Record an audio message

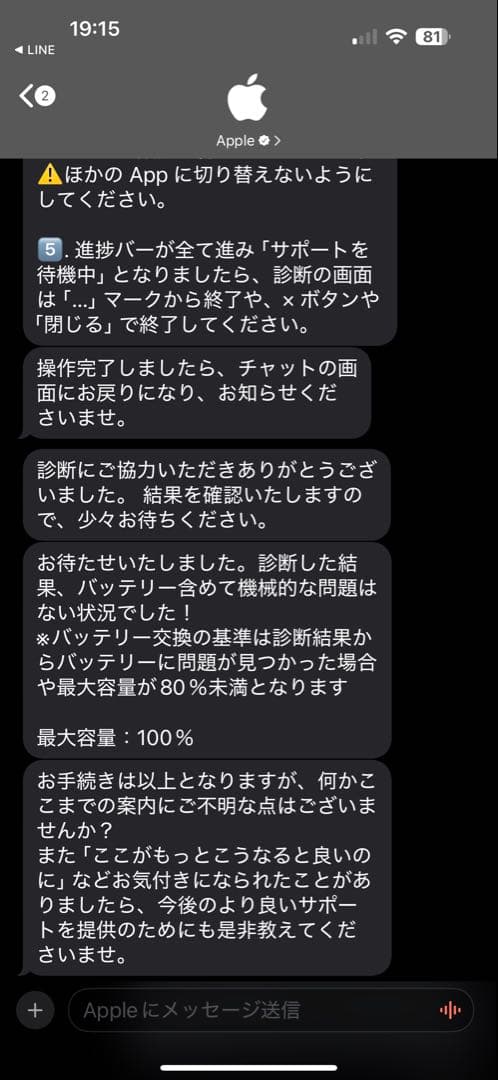click(450, 1010)
